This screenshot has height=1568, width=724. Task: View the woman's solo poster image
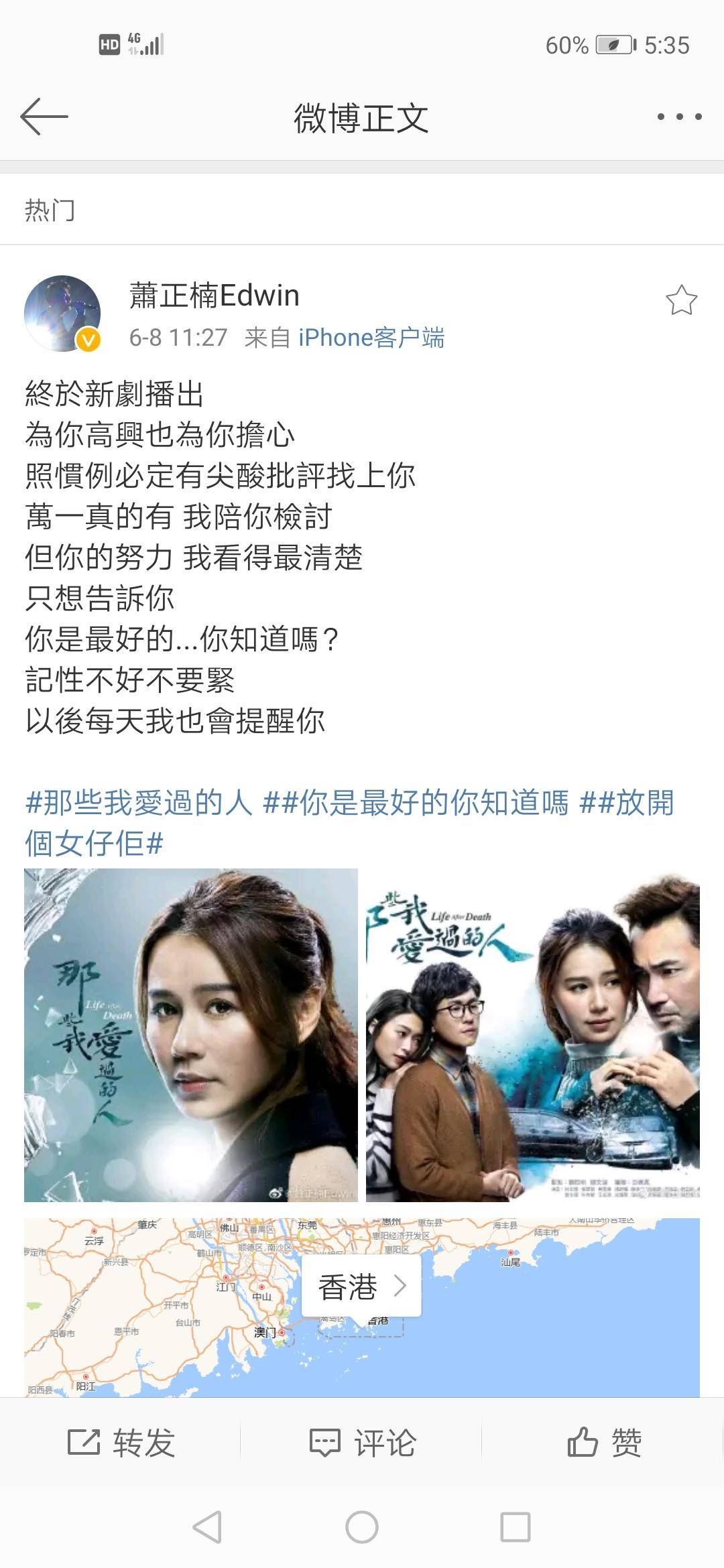[x=191, y=1035]
